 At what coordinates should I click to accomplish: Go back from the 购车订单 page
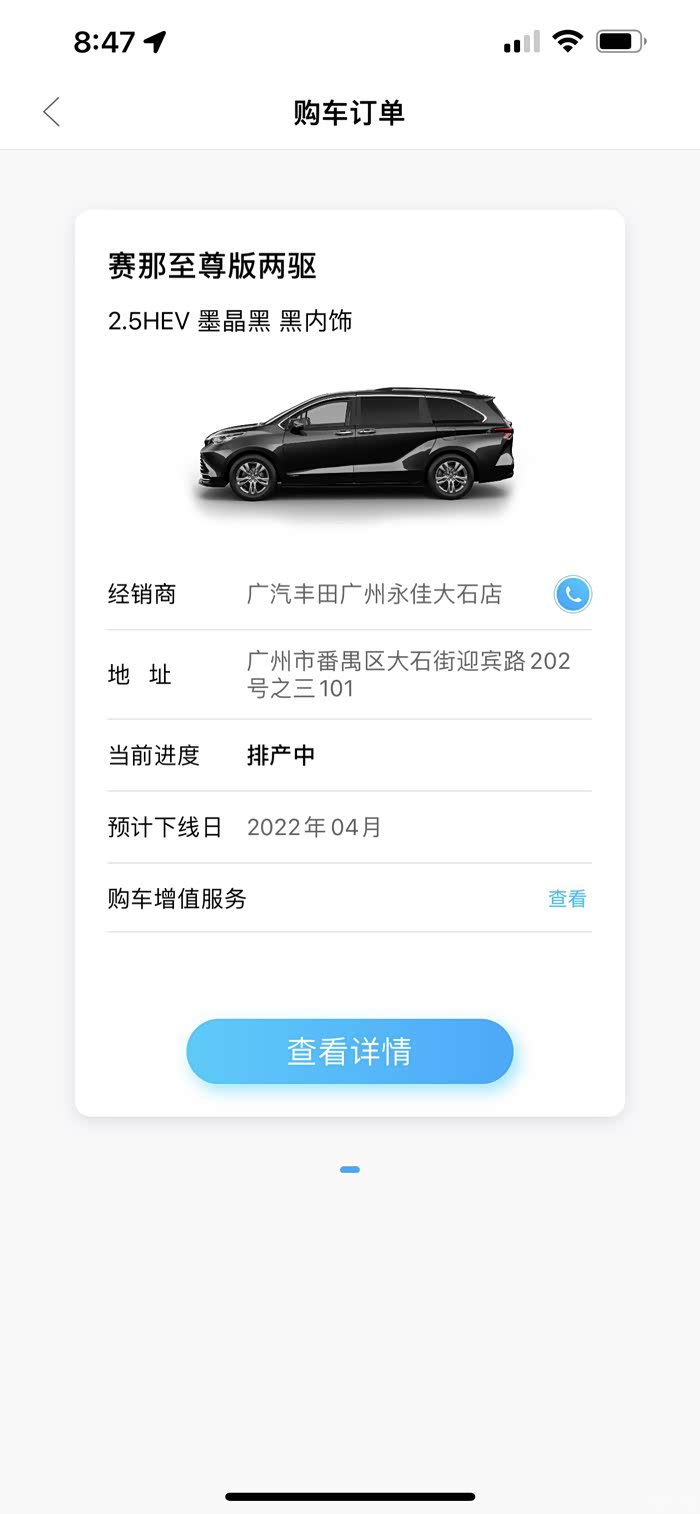point(52,112)
